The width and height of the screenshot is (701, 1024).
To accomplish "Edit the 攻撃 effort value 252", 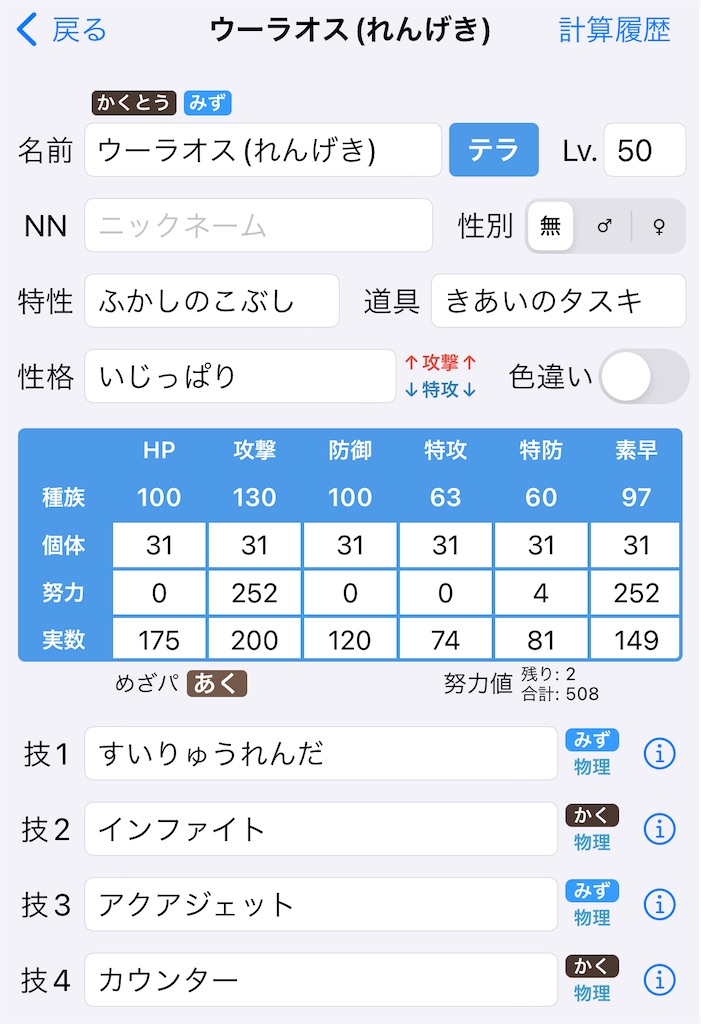I will pos(254,593).
